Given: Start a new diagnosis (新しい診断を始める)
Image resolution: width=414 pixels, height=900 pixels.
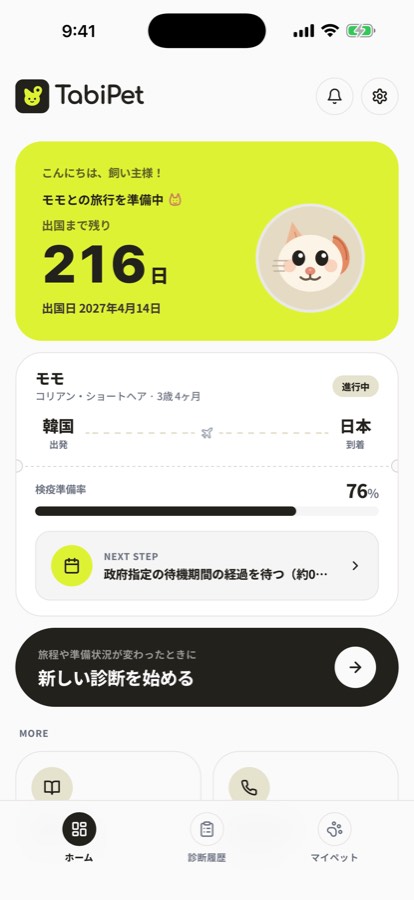Looking at the screenshot, I should tap(207, 667).
